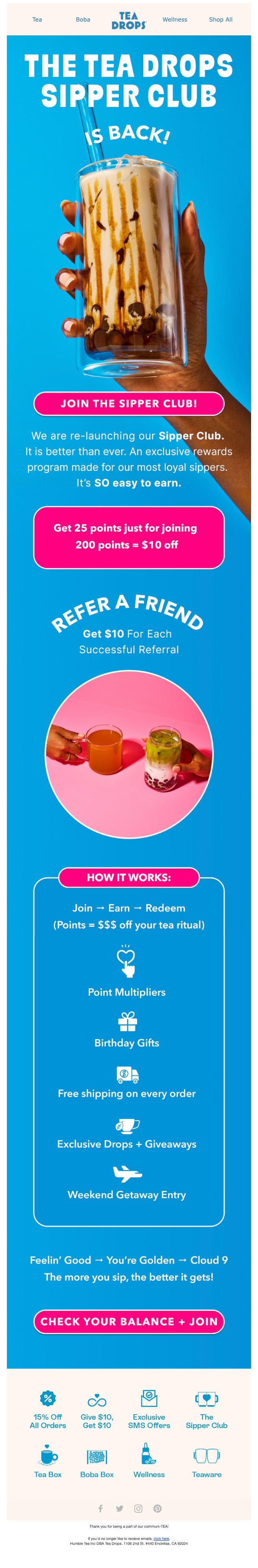Open the Tea link in the header menu
The width and height of the screenshot is (258, 1568).
(37, 20)
